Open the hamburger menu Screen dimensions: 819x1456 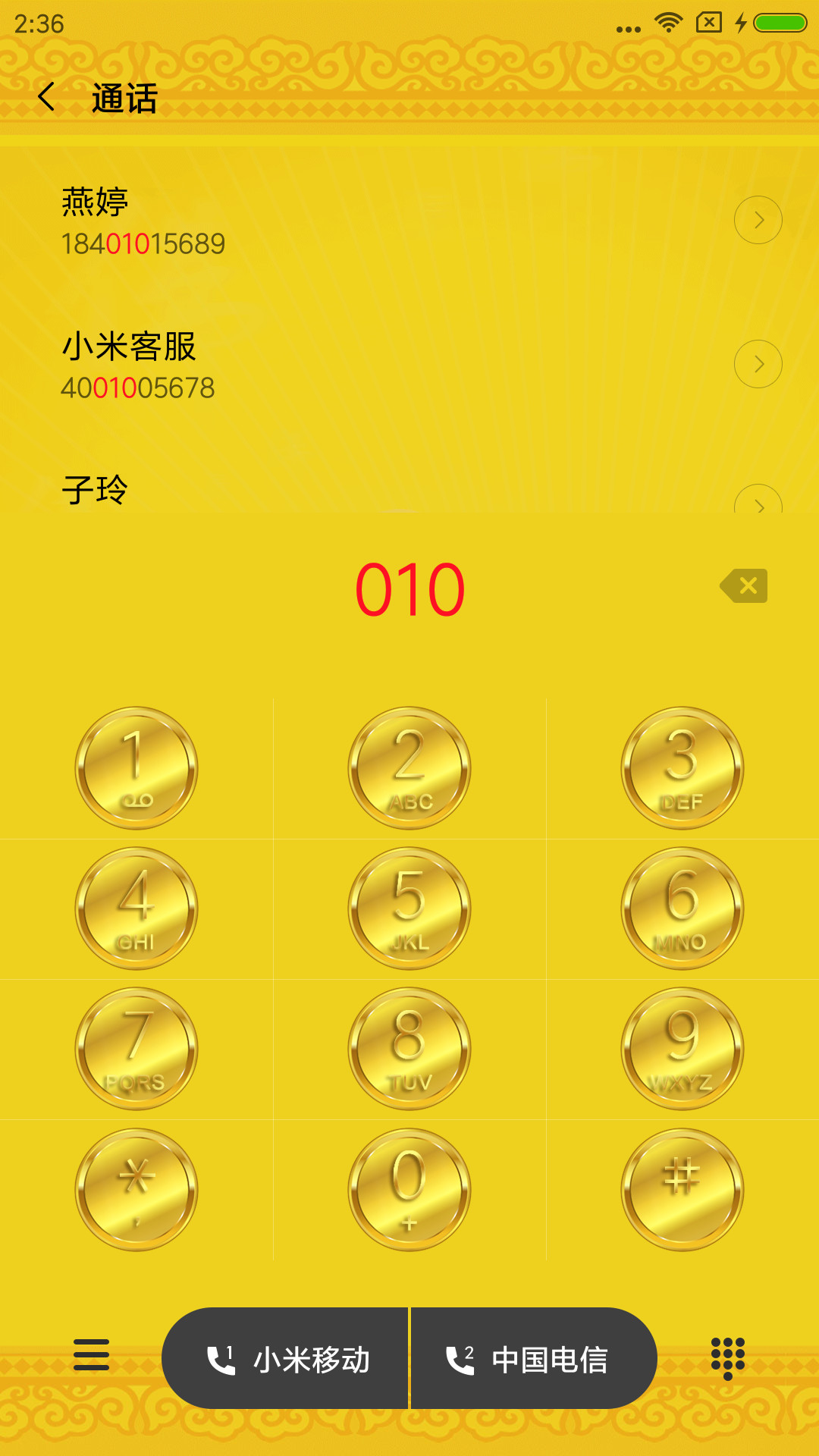click(x=91, y=1355)
